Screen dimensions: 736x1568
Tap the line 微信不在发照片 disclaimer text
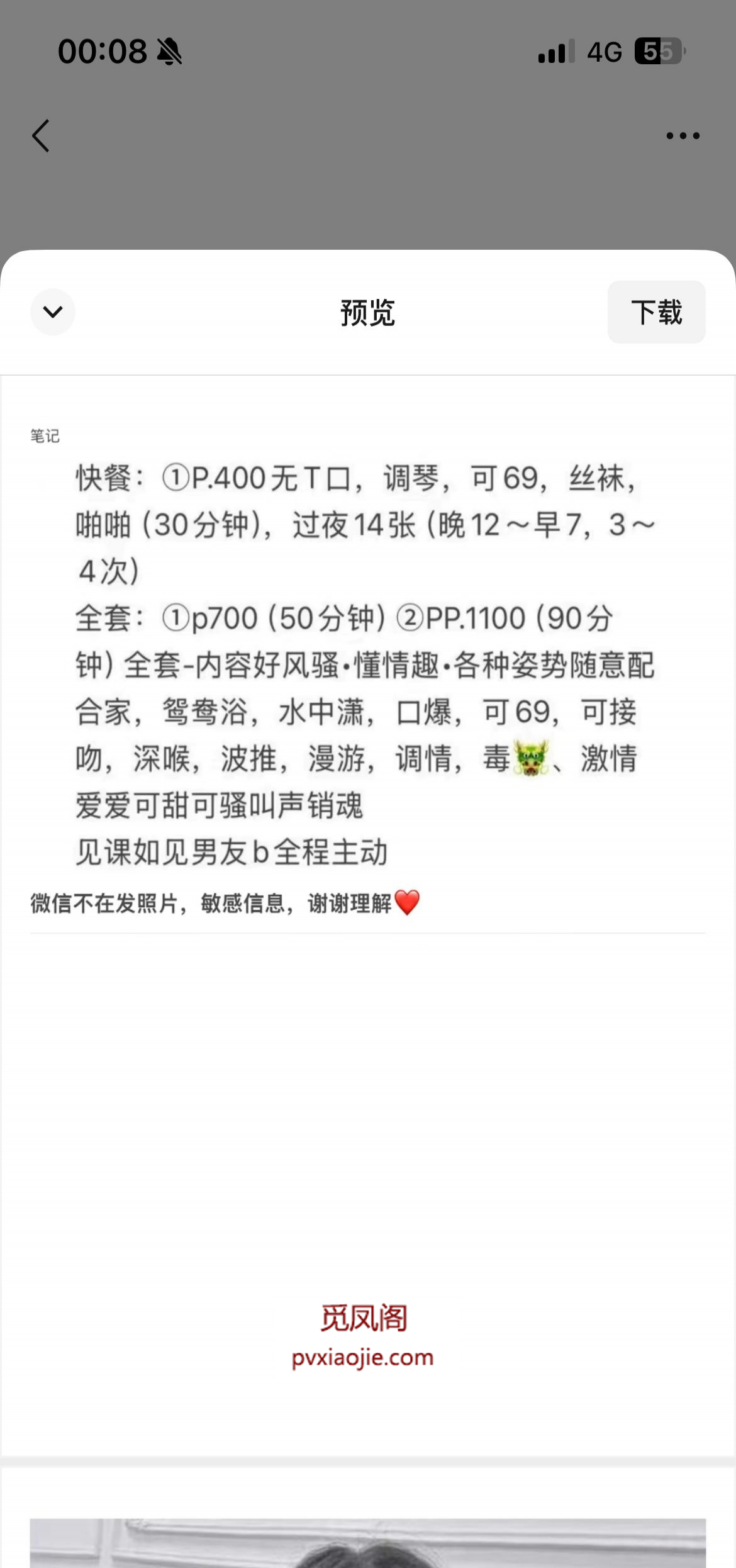coord(226,902)
